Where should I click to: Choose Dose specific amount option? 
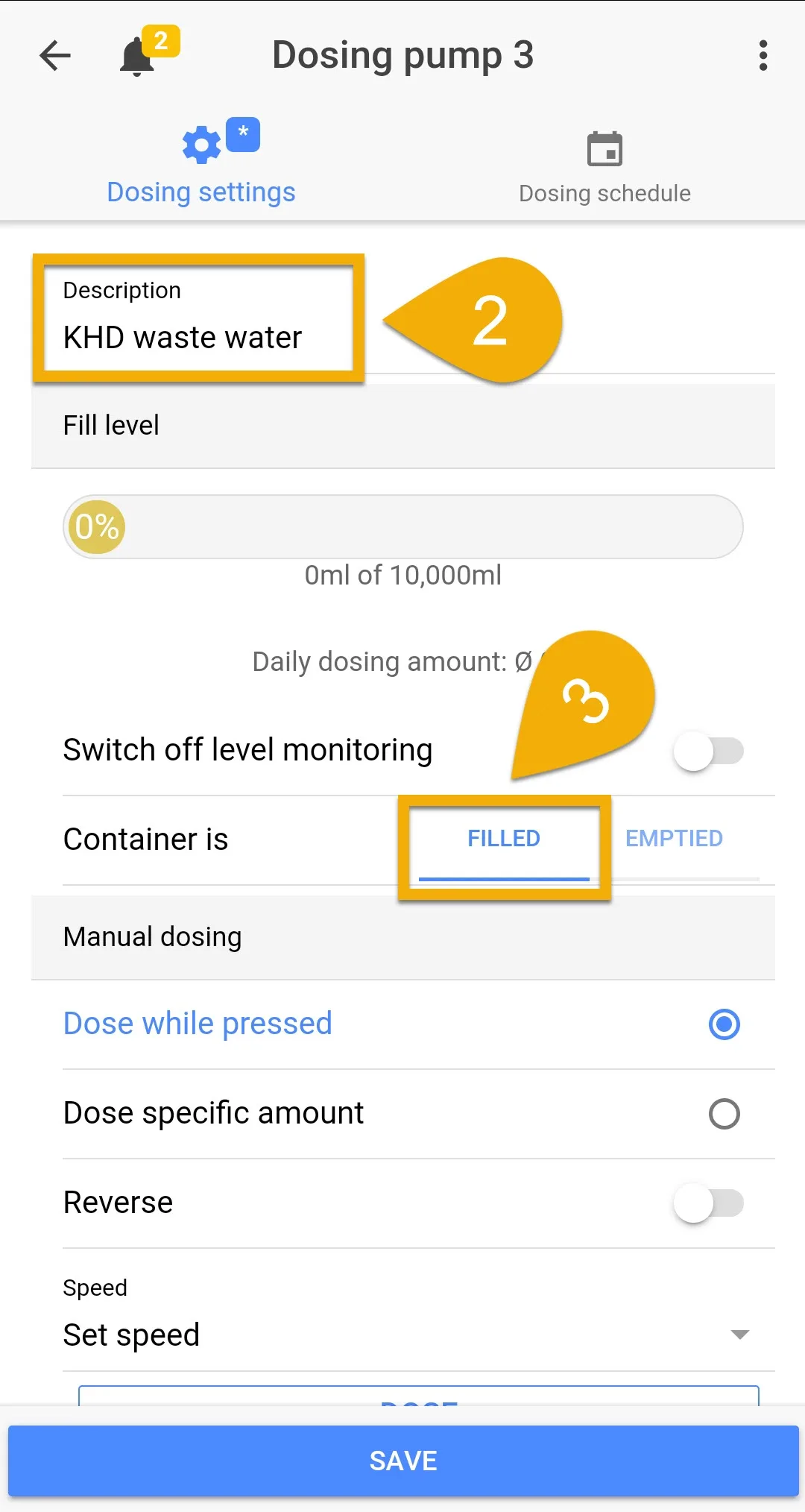(402, 1113)
